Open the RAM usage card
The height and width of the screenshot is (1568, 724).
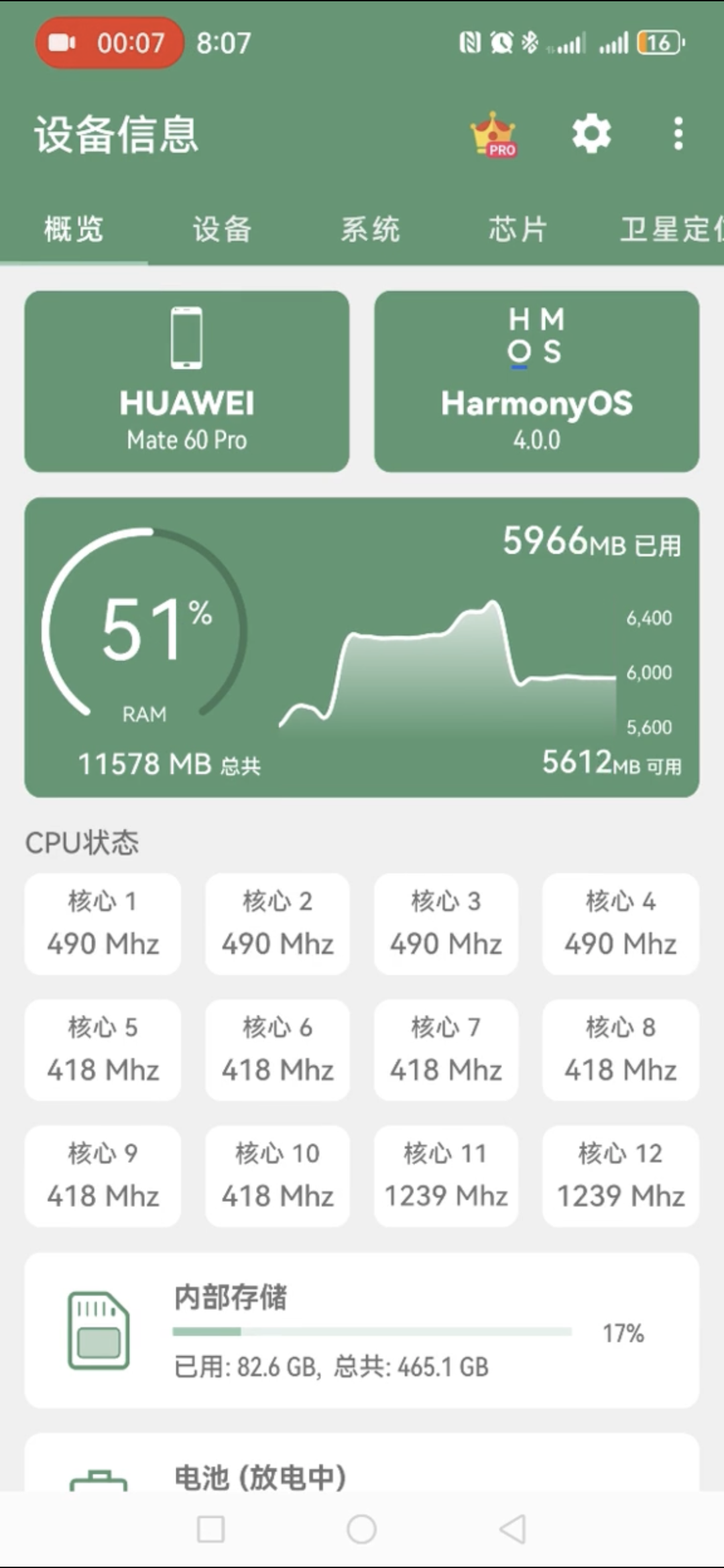pyautogui.click(x=362, y=647)
